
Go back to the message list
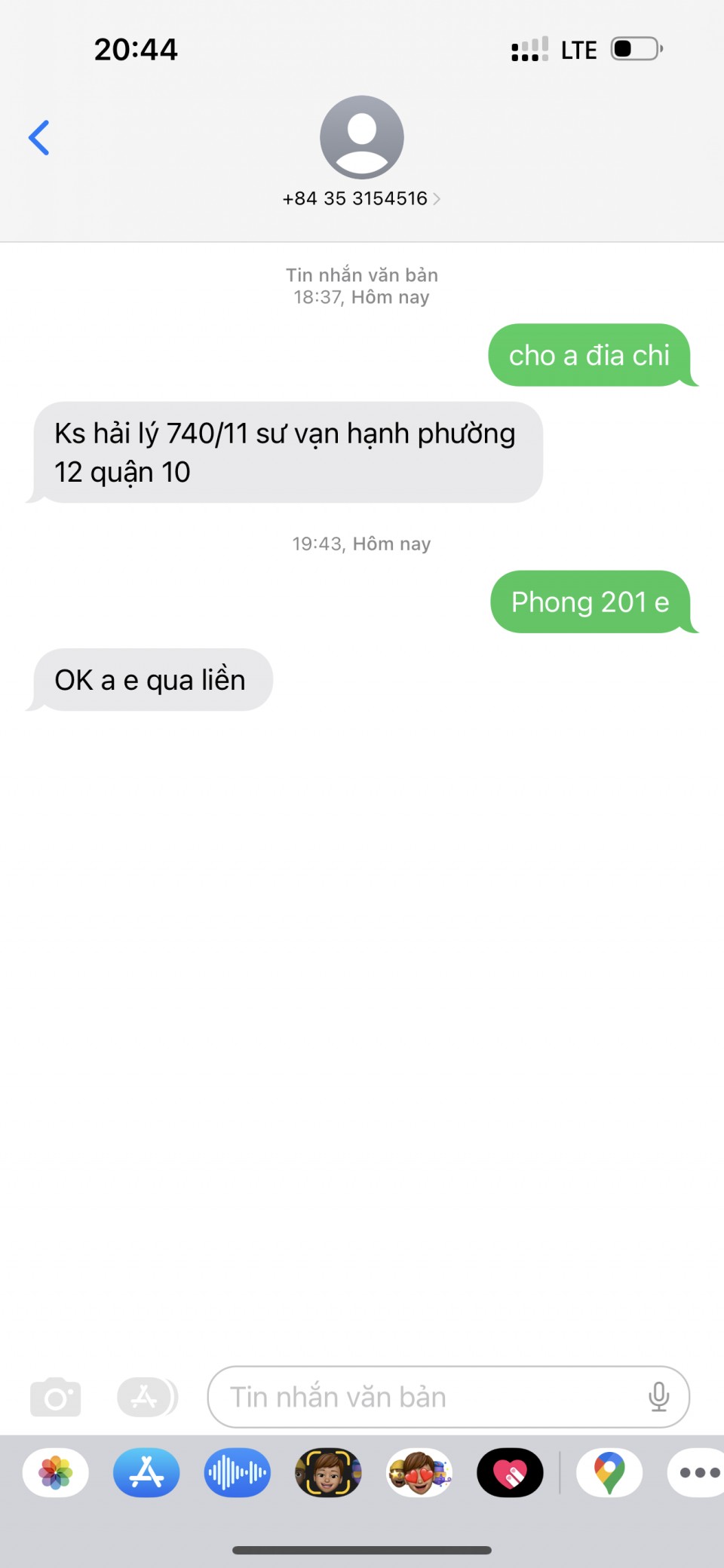[x=39, y=138]
